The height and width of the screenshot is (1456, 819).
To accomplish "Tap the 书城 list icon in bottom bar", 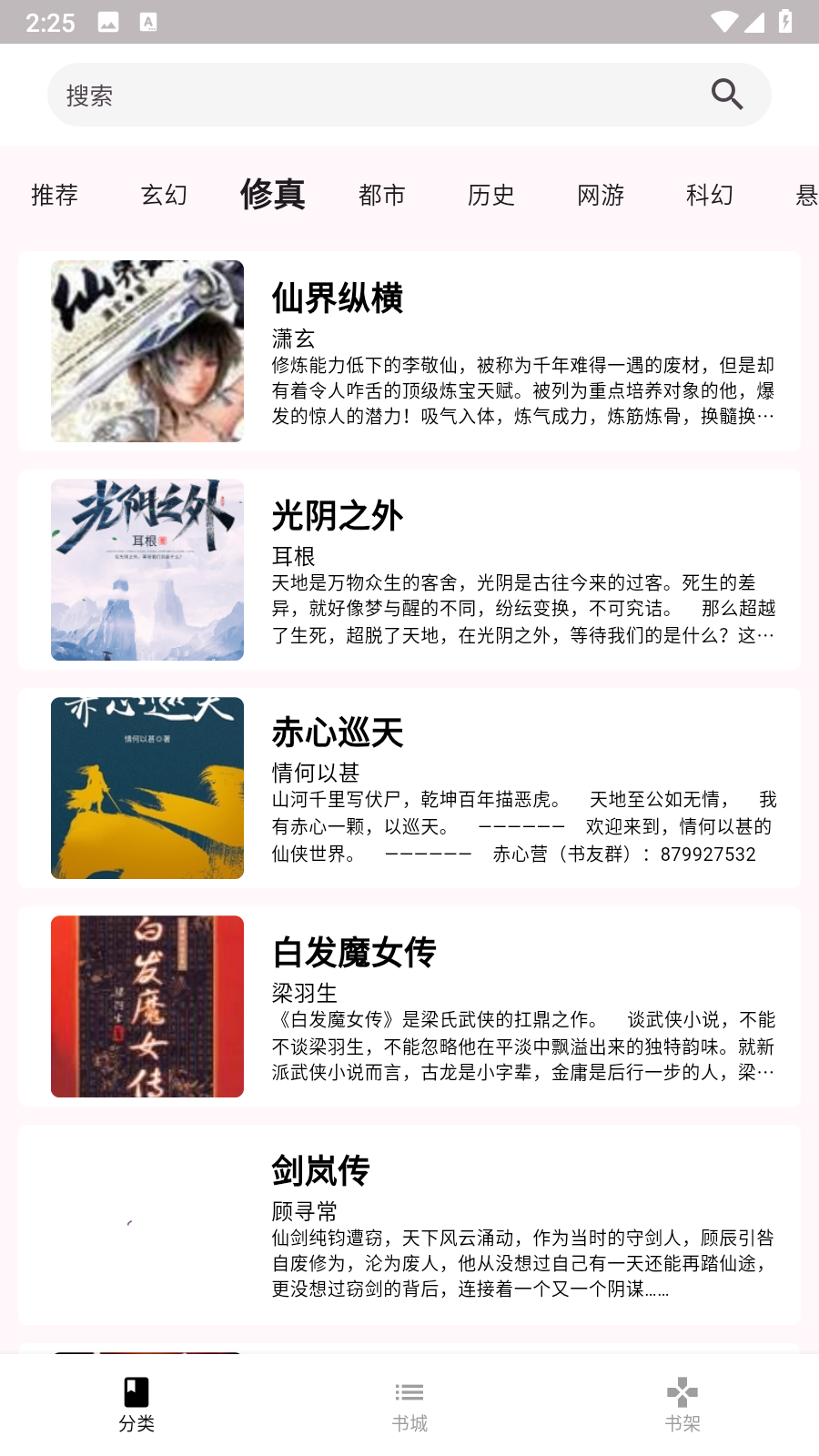I will (409, 1390).
